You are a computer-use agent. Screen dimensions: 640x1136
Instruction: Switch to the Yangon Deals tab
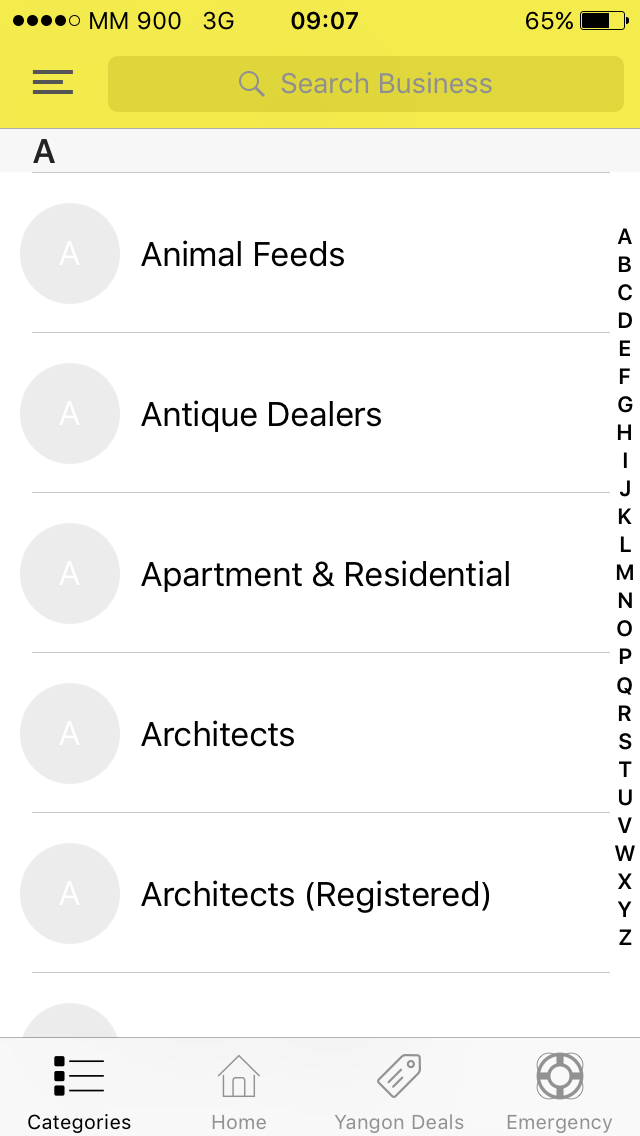pyautogui.click(x=399, y=1092)
